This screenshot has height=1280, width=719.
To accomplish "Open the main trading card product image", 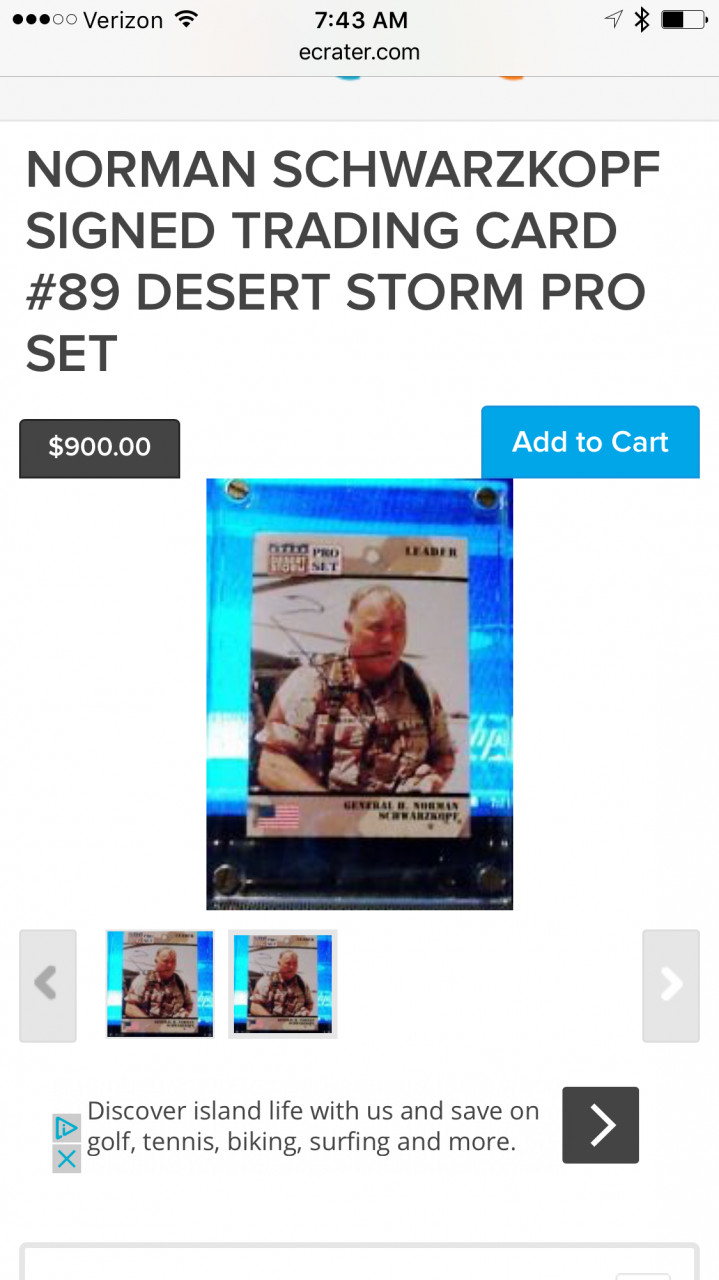I will point(359,694).
